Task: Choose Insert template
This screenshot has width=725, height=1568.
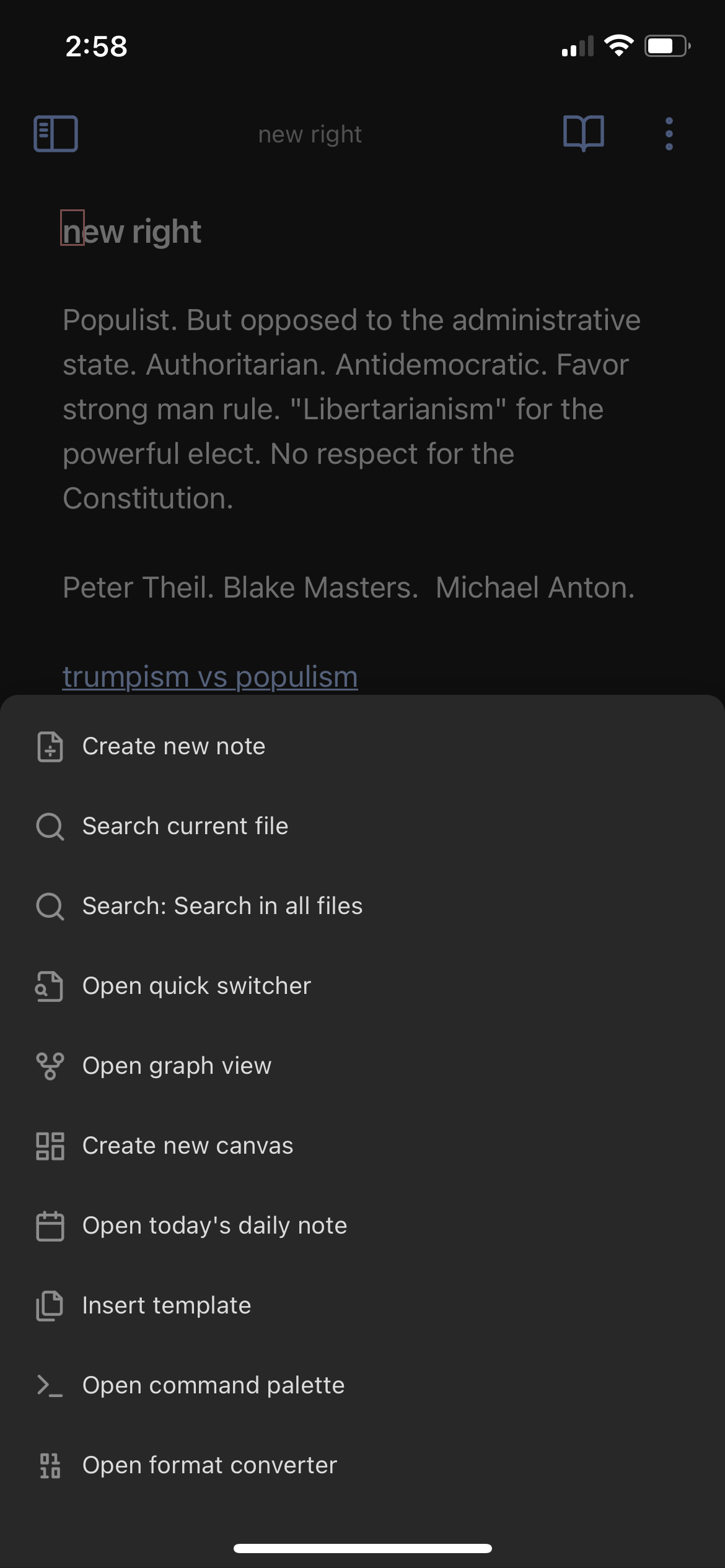Action: click(x=362, y=1305)
